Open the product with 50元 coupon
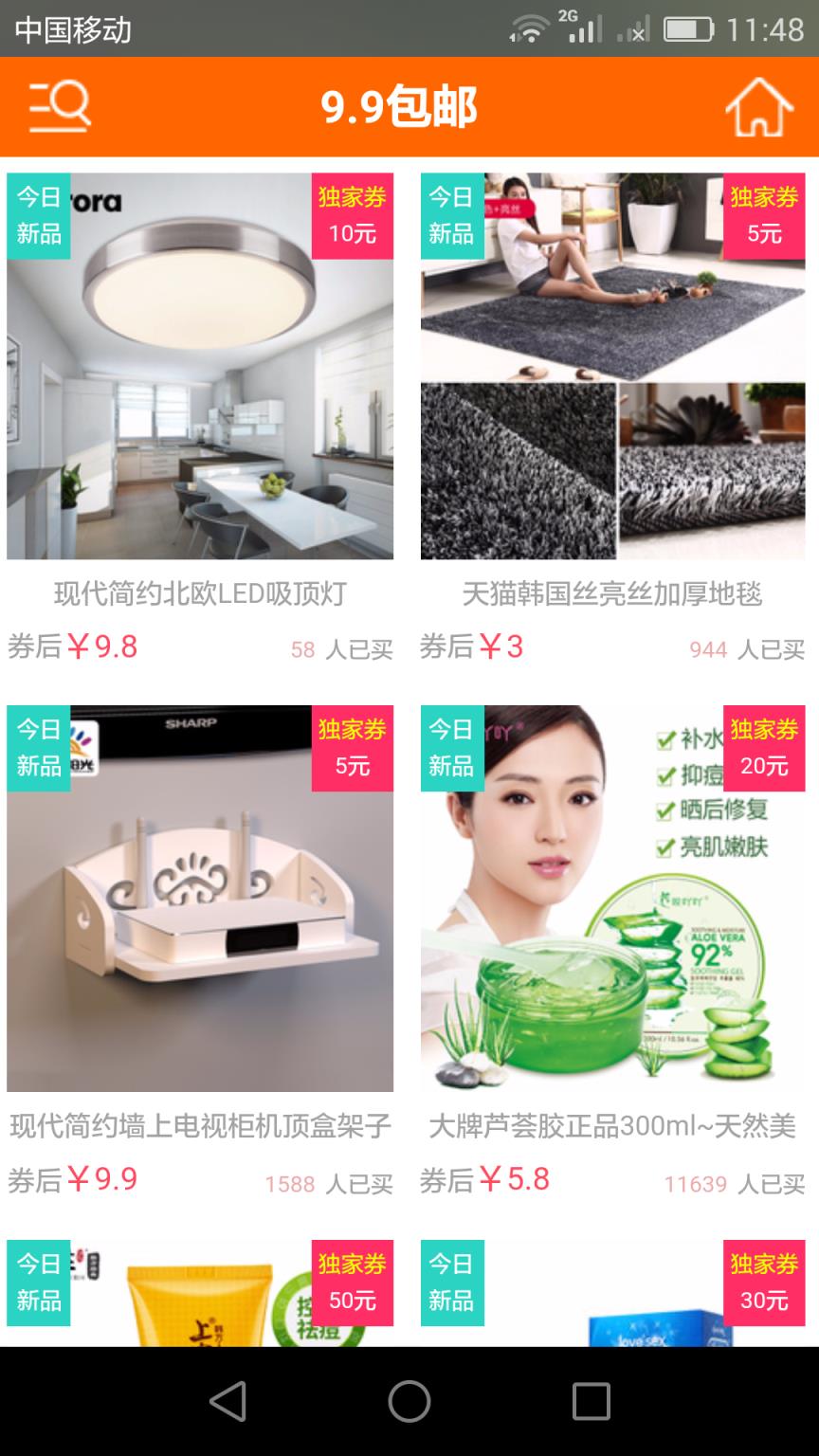Viewport: 819px width, 1456px height. coord(200,1294)
